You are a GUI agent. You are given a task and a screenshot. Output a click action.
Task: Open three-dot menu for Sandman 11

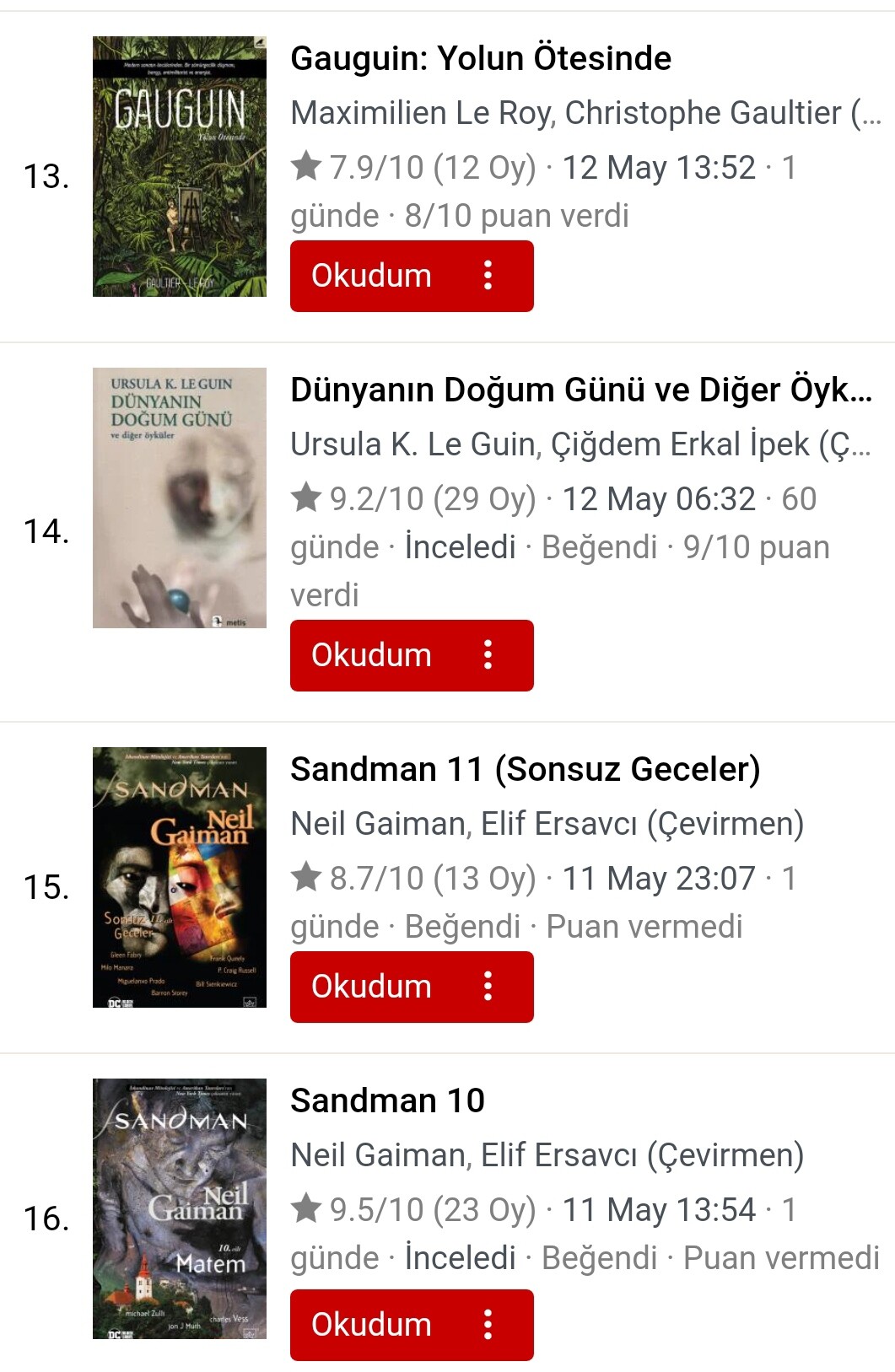coord(488,987)
